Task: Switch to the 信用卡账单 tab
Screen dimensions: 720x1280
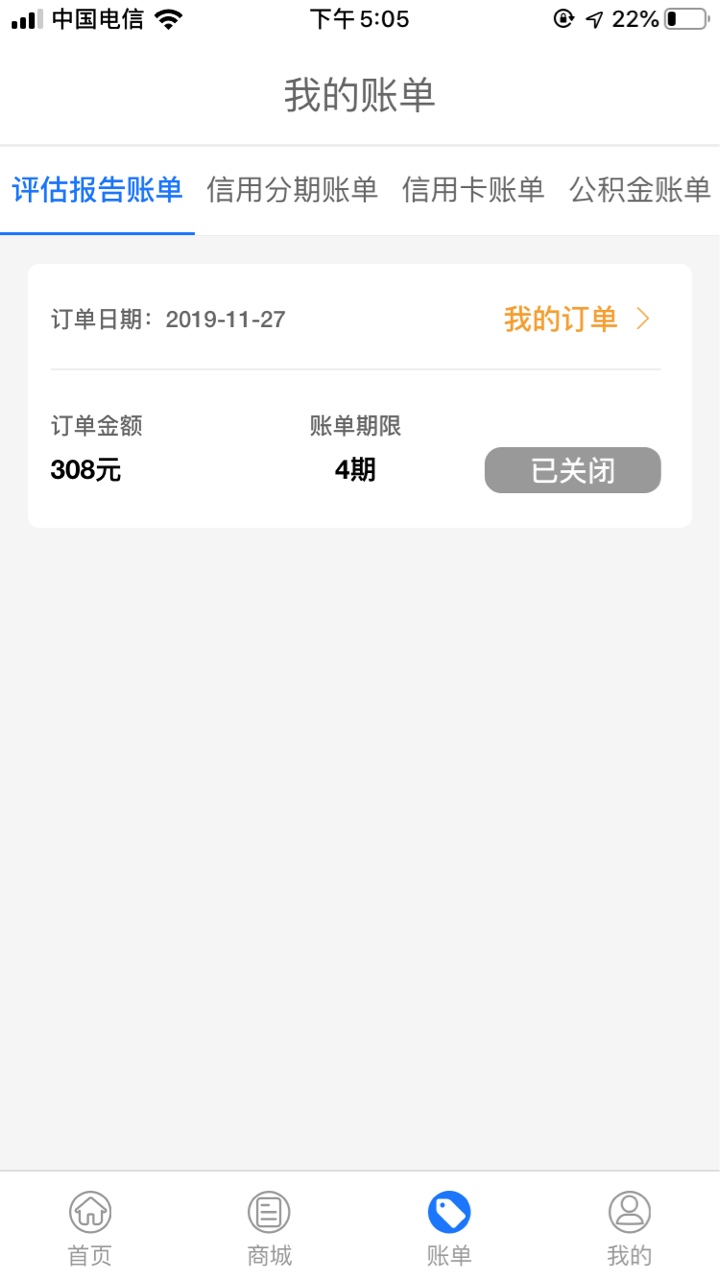Action: point(473,190)
